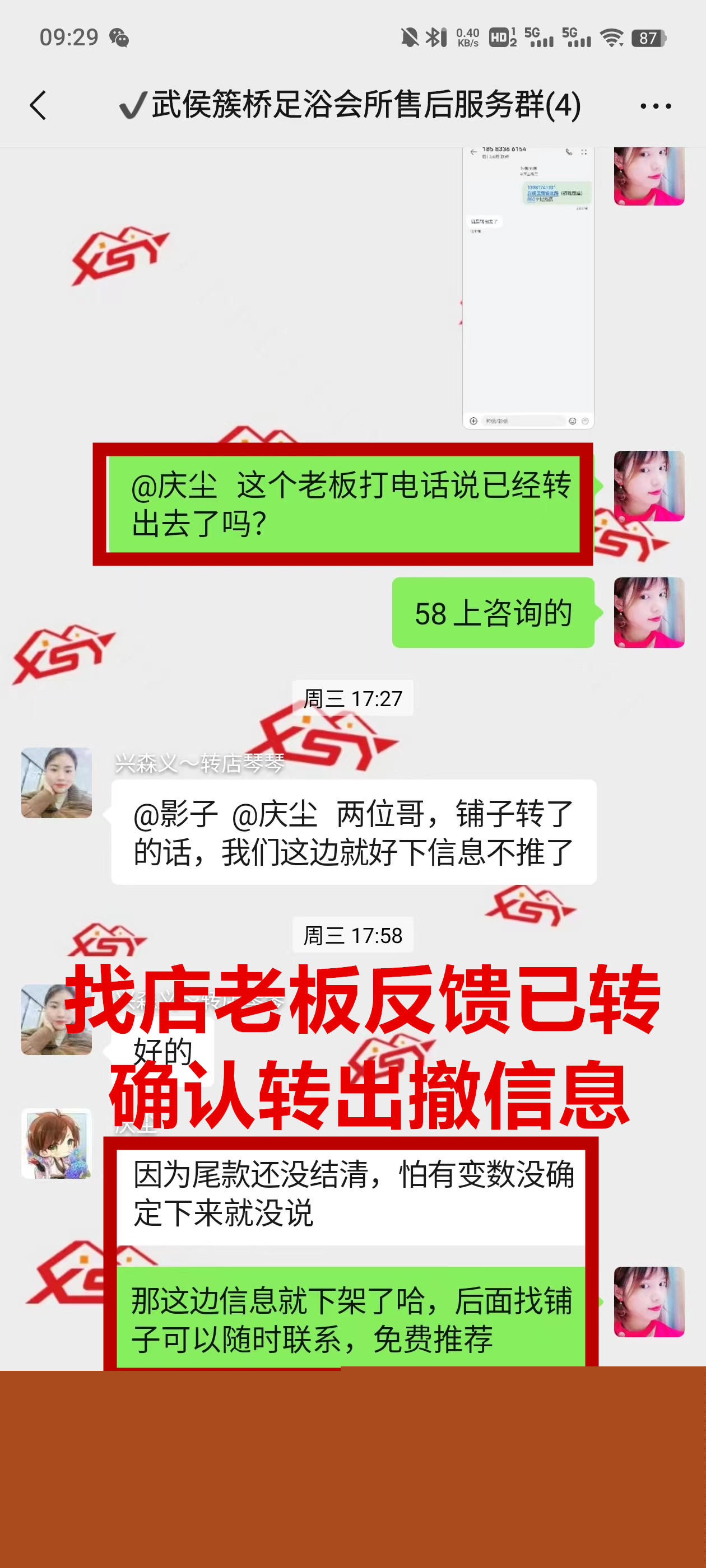Tap the avatar beside "58 上咨询的" message
The width and height of the screenshot is (706, 1568).
[649, 612]
